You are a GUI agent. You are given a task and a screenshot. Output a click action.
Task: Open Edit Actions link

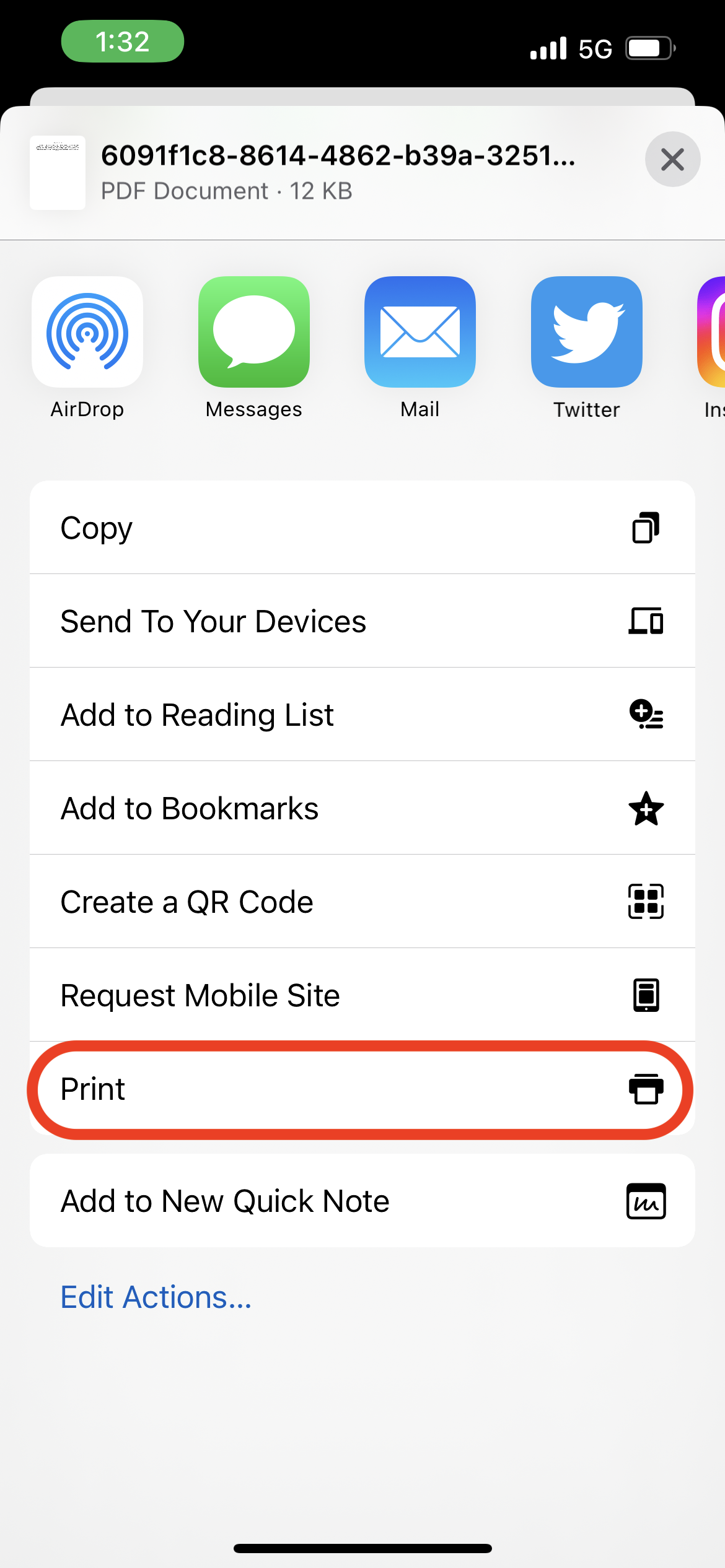tap(156, 1297)
